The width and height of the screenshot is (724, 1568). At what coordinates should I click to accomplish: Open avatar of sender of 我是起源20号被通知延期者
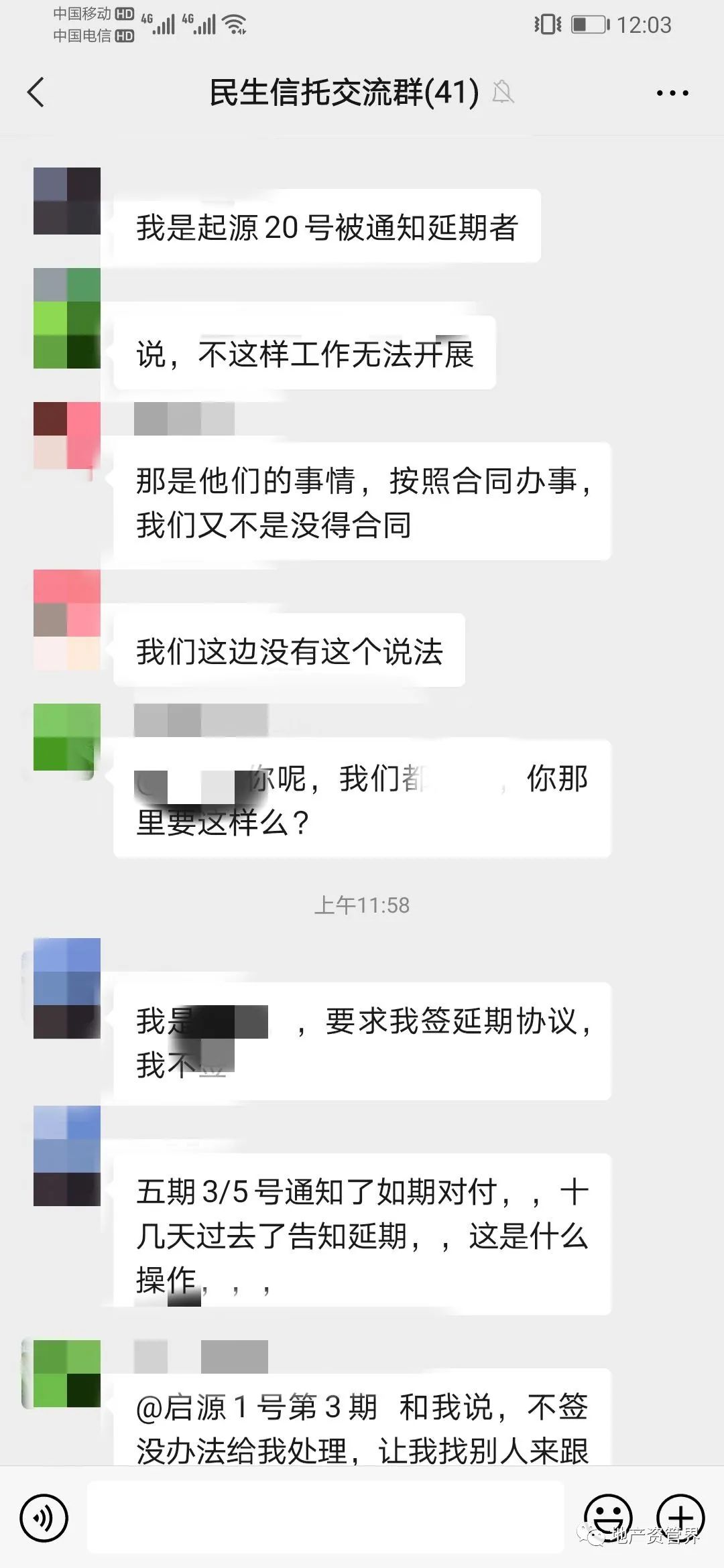pos(67,201)
